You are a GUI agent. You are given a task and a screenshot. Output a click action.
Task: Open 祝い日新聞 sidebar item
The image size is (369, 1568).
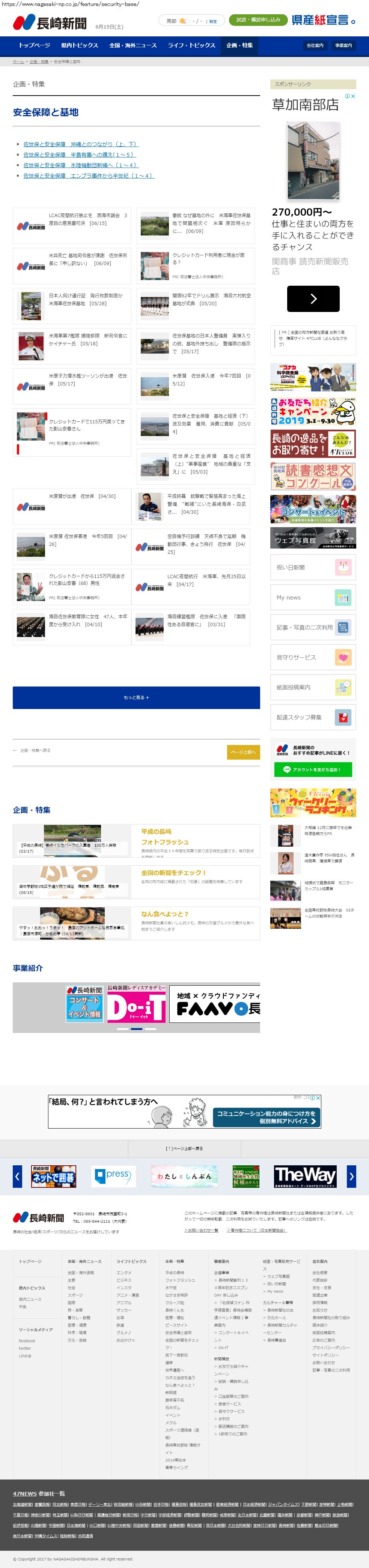[313, 567]
